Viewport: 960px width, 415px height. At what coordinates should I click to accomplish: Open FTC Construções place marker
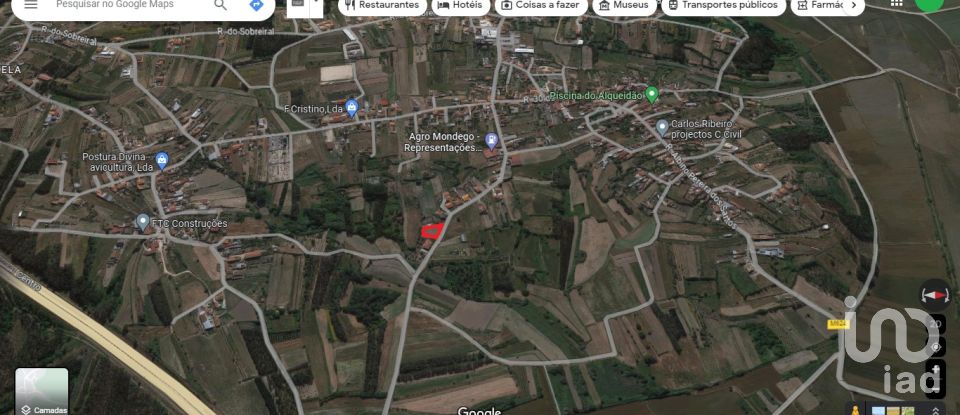pyautogui.click(x=143, y=222)
